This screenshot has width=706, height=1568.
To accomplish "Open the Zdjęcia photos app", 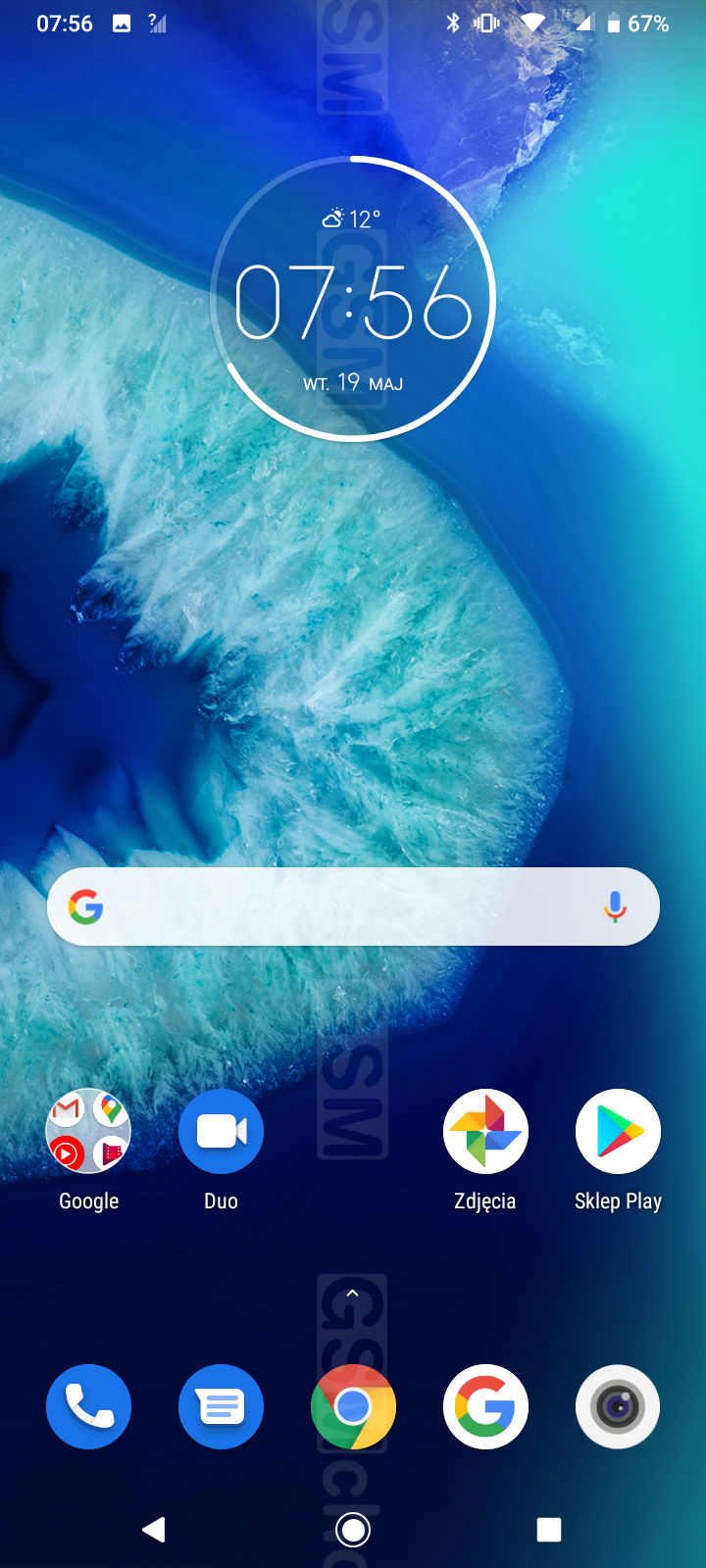I will 485,1132.
